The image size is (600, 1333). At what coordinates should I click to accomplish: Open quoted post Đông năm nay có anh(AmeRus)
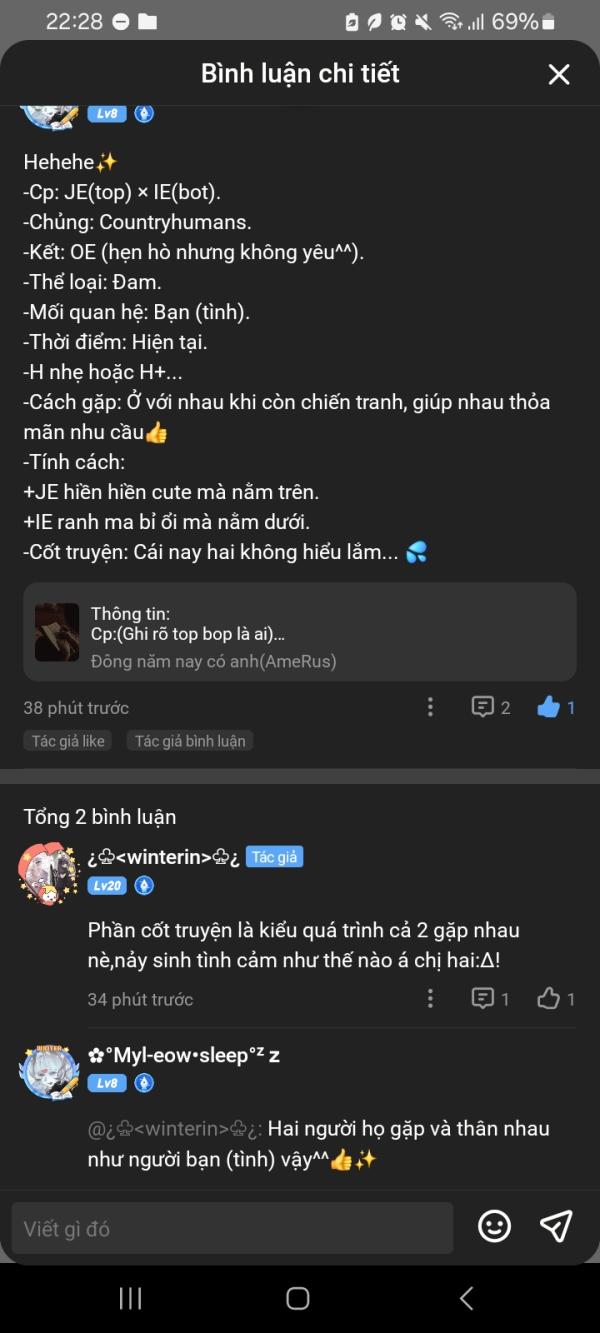pos(300,632)
